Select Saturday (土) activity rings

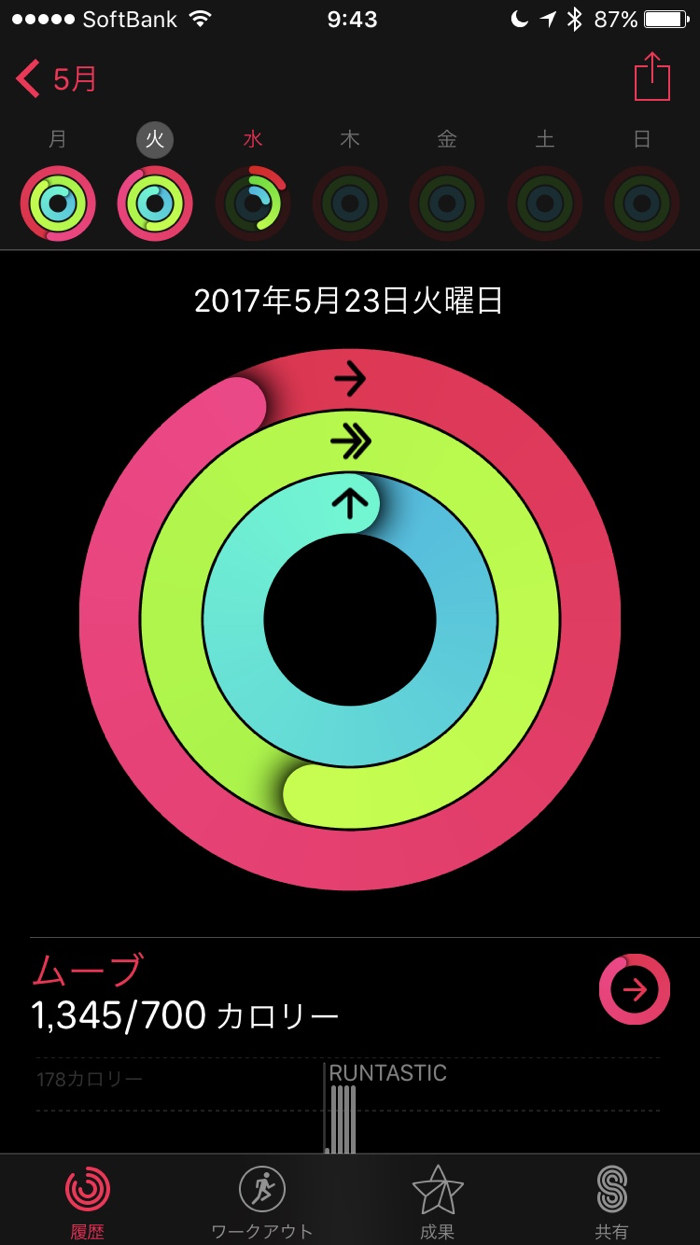pyautogui.click(x=545, y=203)
